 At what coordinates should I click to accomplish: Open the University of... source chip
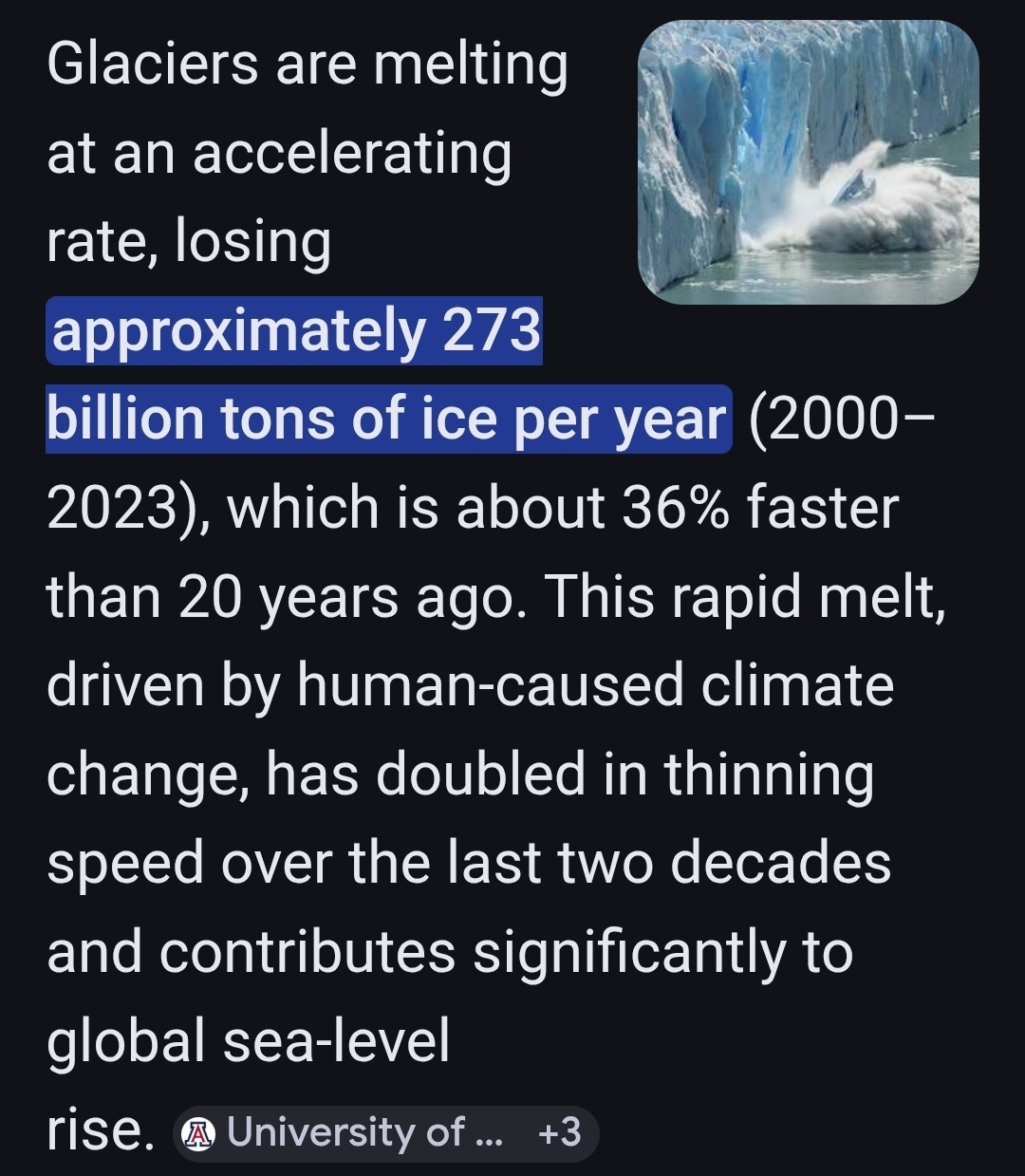click(384, 1132)
